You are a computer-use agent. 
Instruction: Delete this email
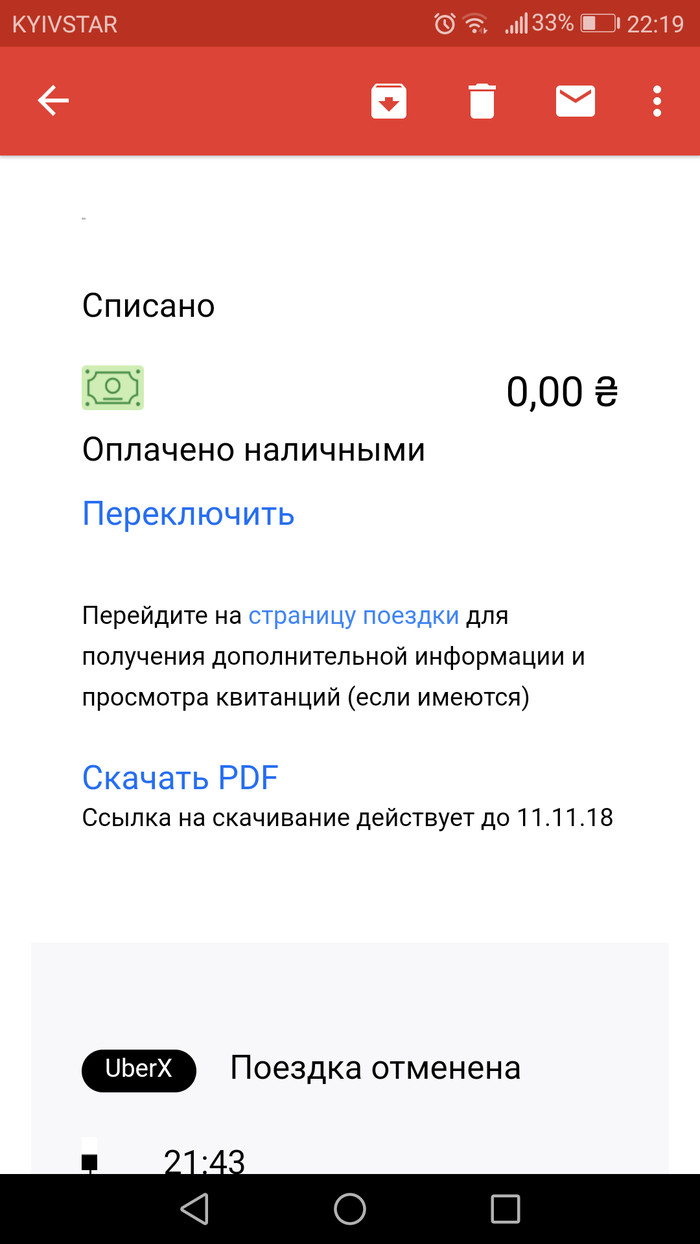(x=482, y=101)
